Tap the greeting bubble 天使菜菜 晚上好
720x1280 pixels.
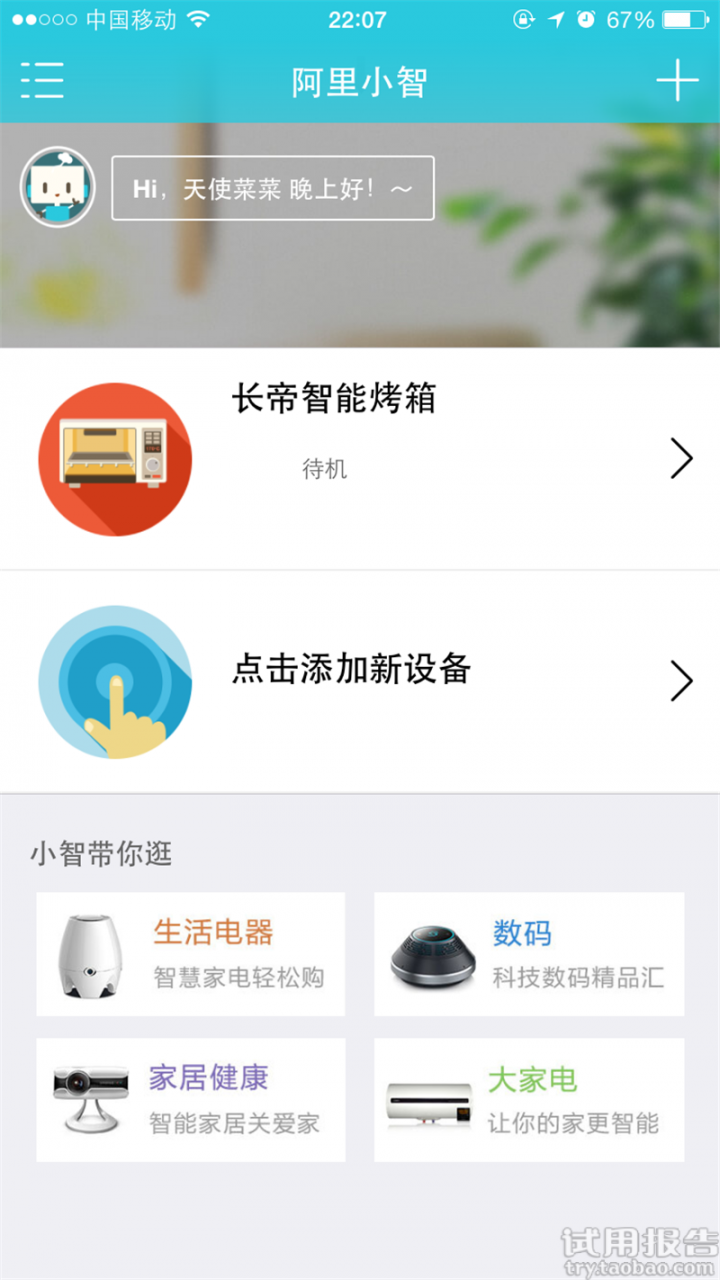272,187
